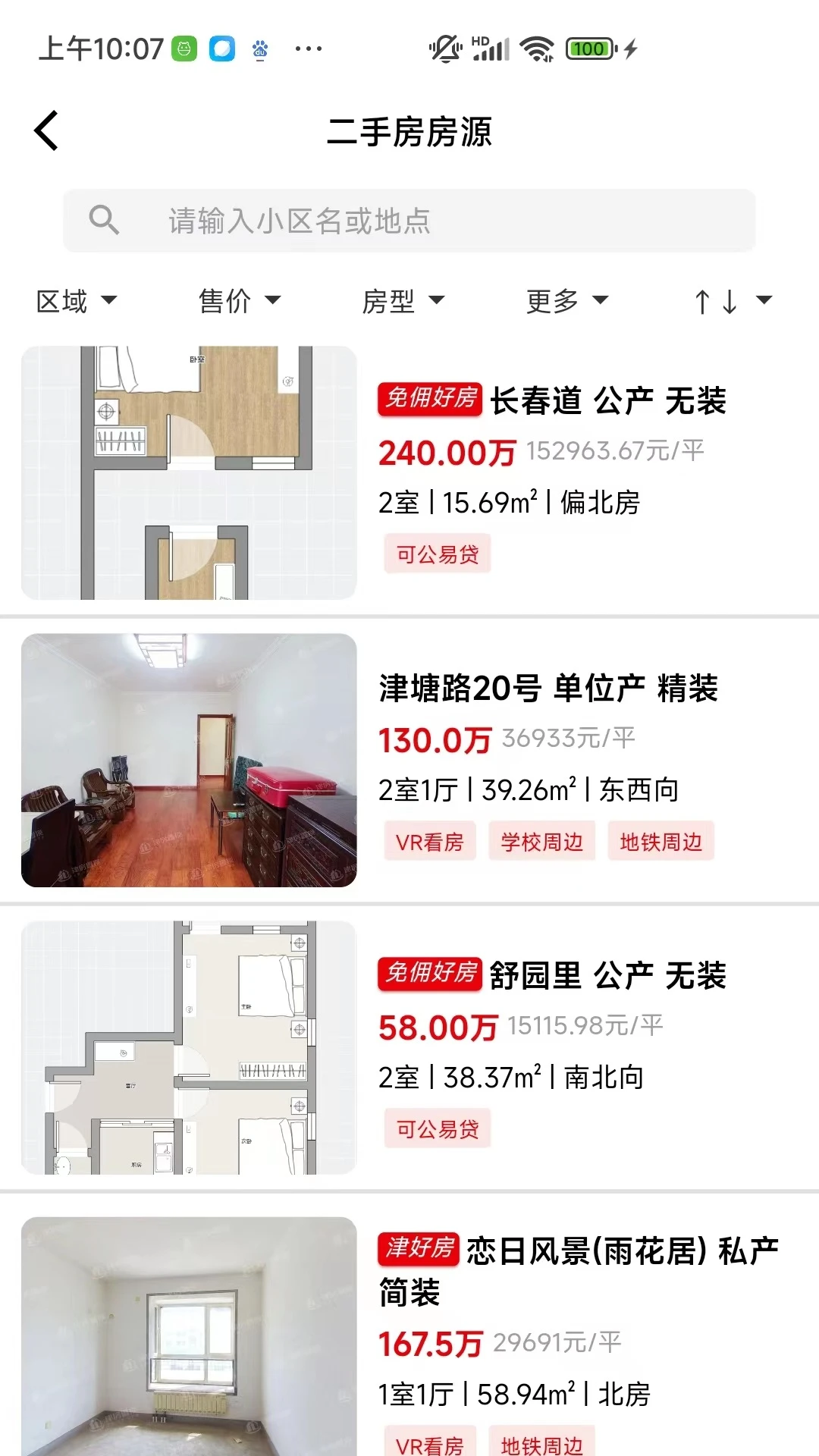Tap the search input field
Screen dimensions: 819x1456
tap(409, 221)
